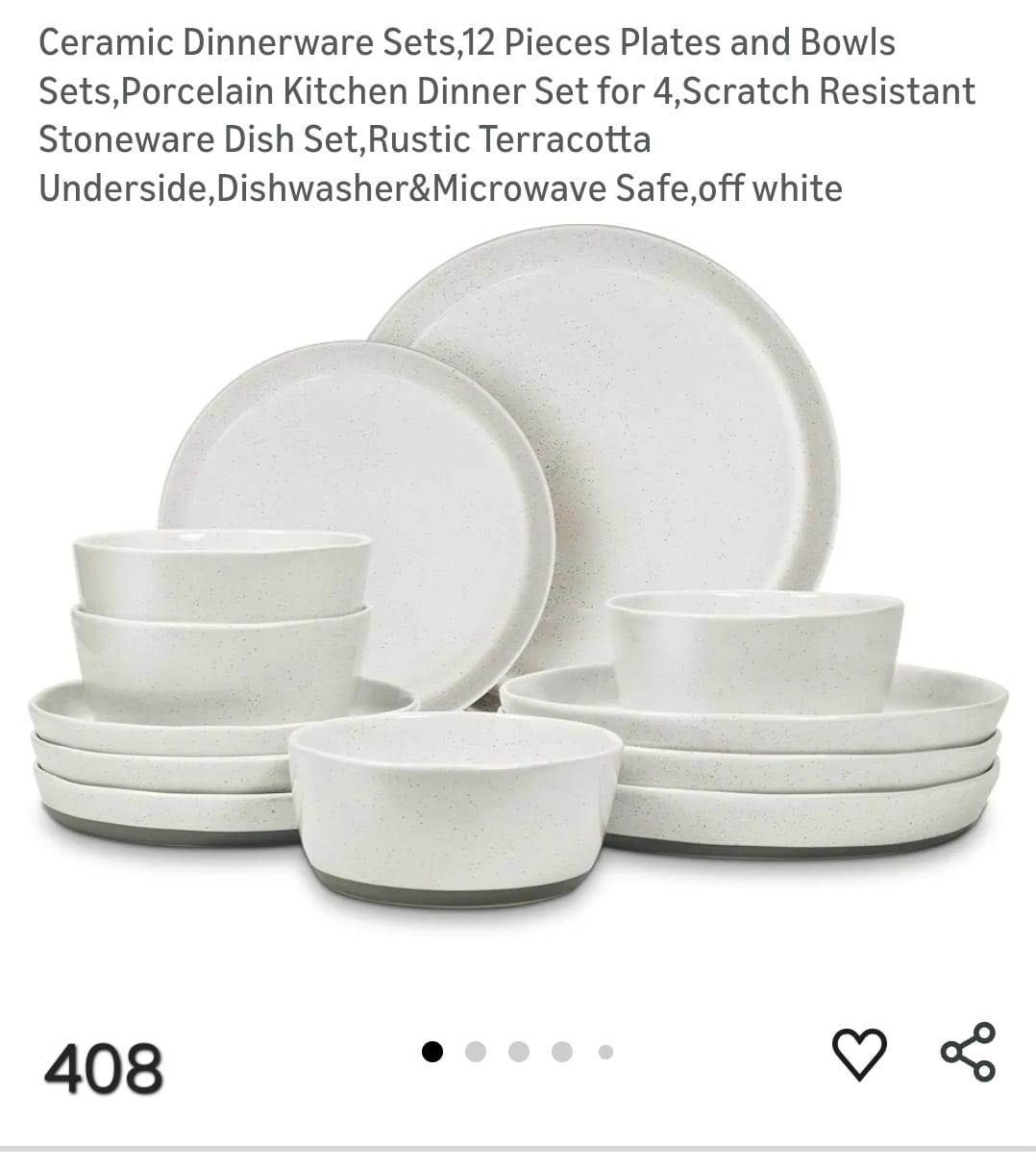Jump to the second image dot
This screenshot has height=1169, width=1036.
tap(475, 1052)
